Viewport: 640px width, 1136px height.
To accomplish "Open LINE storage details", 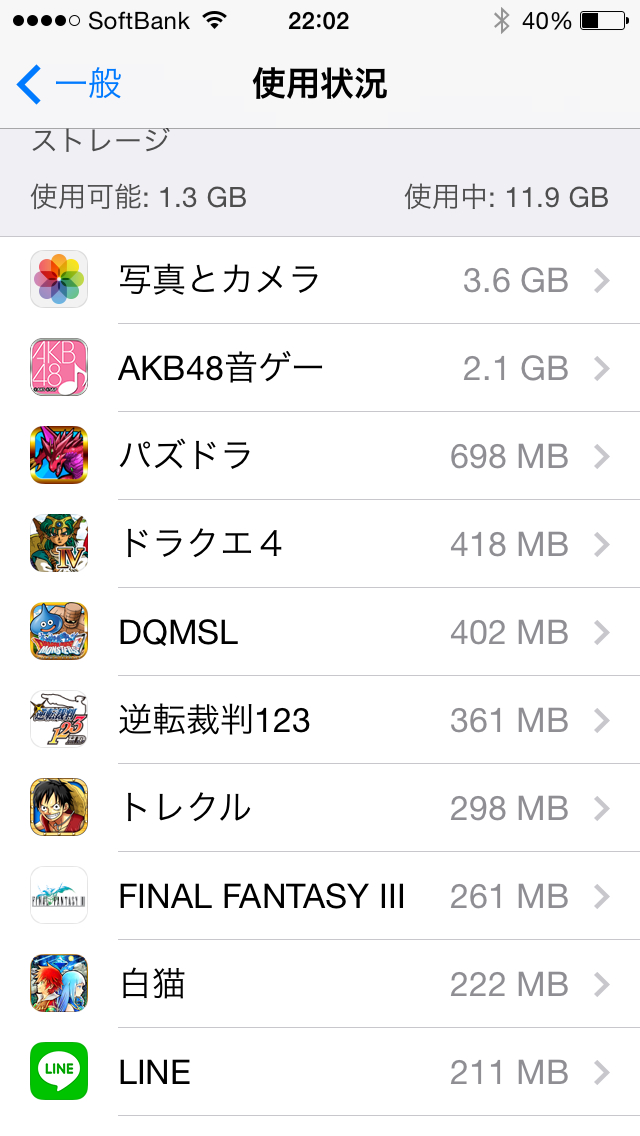I will pyautogui.click(x=320, y=1072).
